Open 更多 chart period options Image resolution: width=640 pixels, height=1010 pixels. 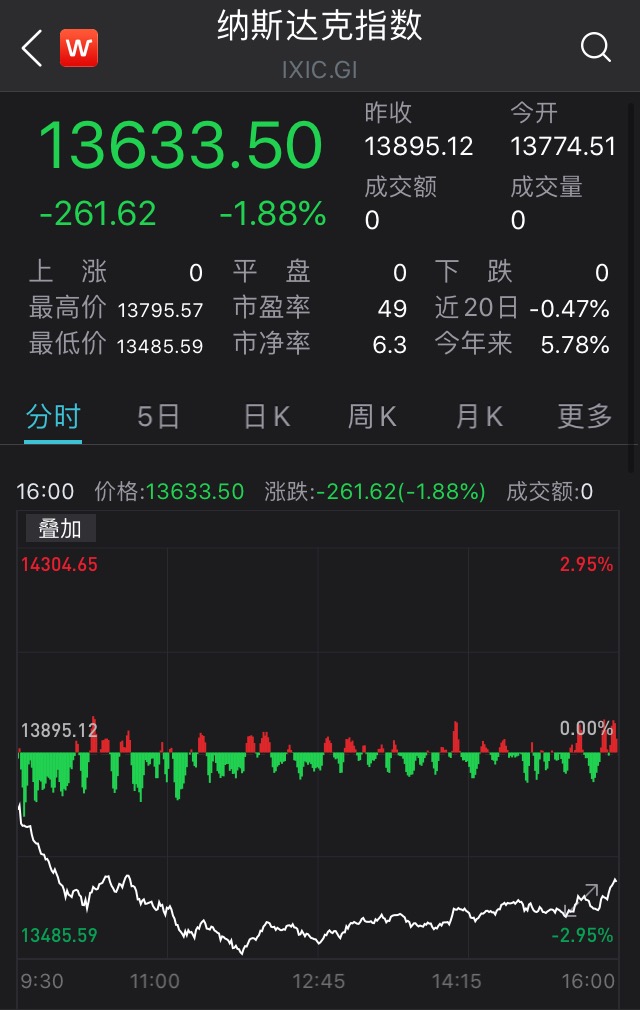584,416
